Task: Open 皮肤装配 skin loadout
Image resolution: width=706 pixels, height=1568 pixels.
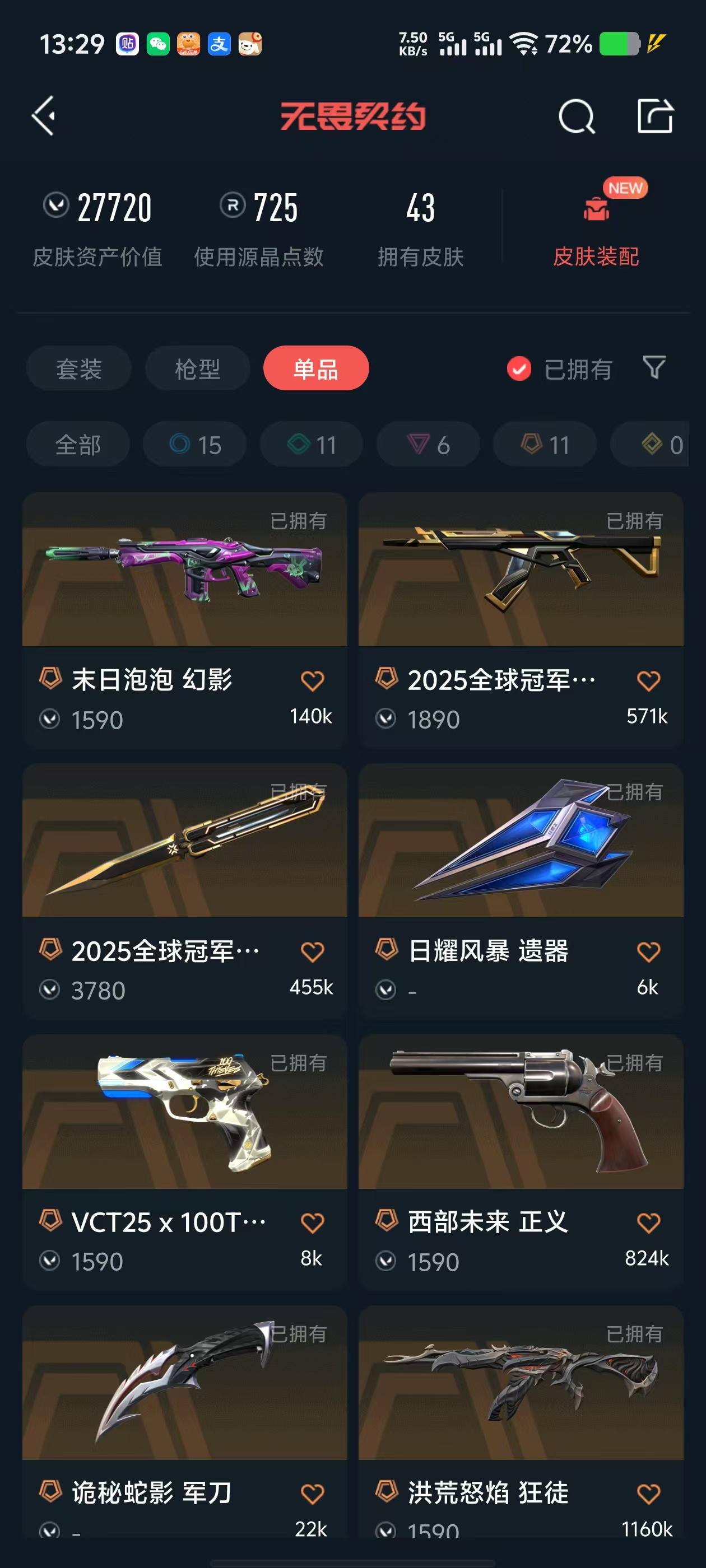Action: click(596, 225)
